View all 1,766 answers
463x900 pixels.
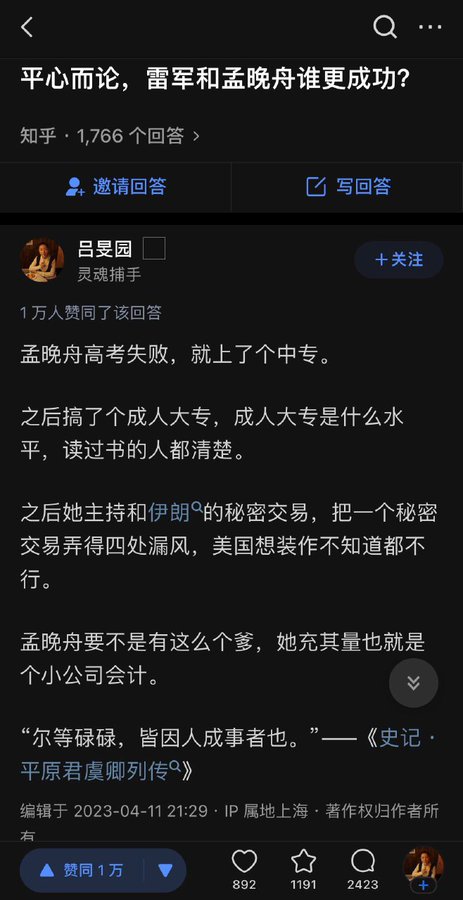pyautogui.click(x=110, y=136)
